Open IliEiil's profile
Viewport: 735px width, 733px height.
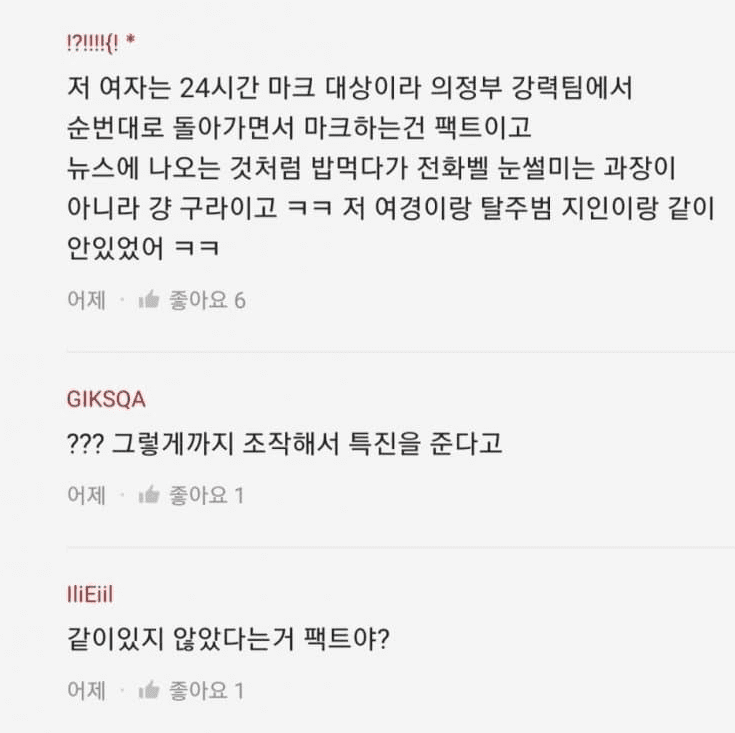pos(89,595)
